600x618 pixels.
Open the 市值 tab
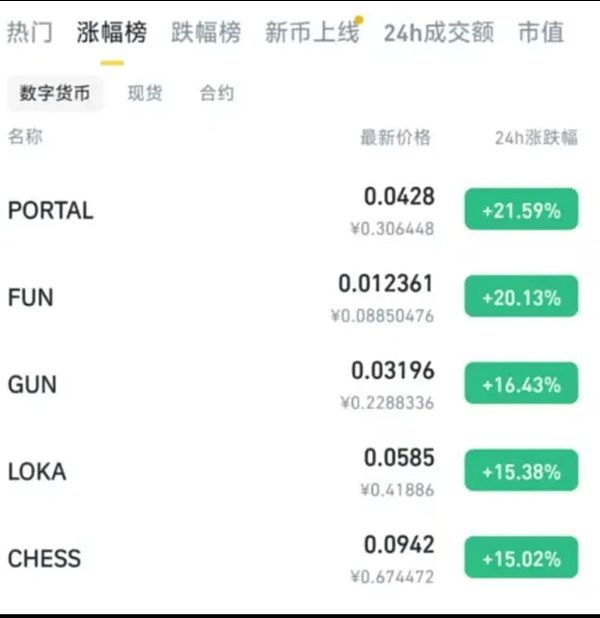click(541, 33)
